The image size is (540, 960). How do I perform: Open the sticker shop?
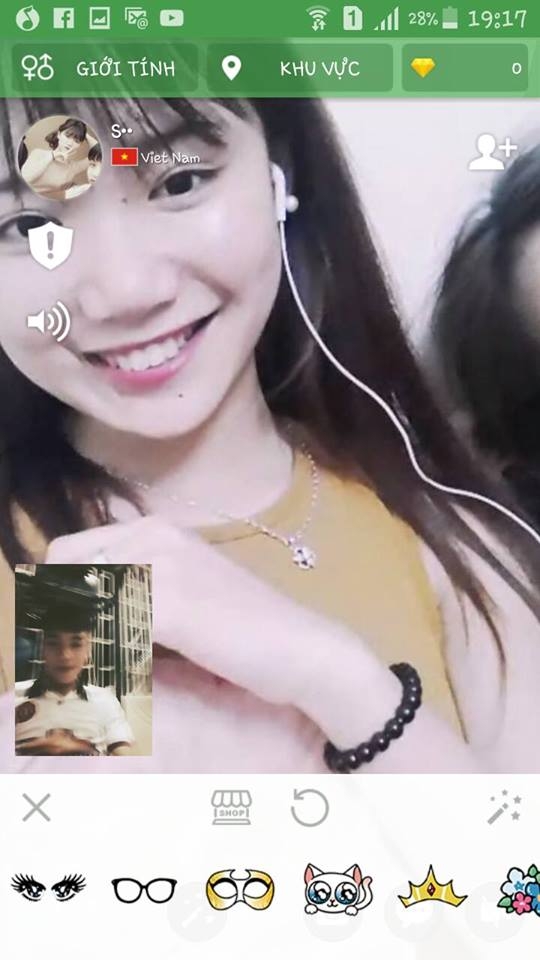point(231,807)
